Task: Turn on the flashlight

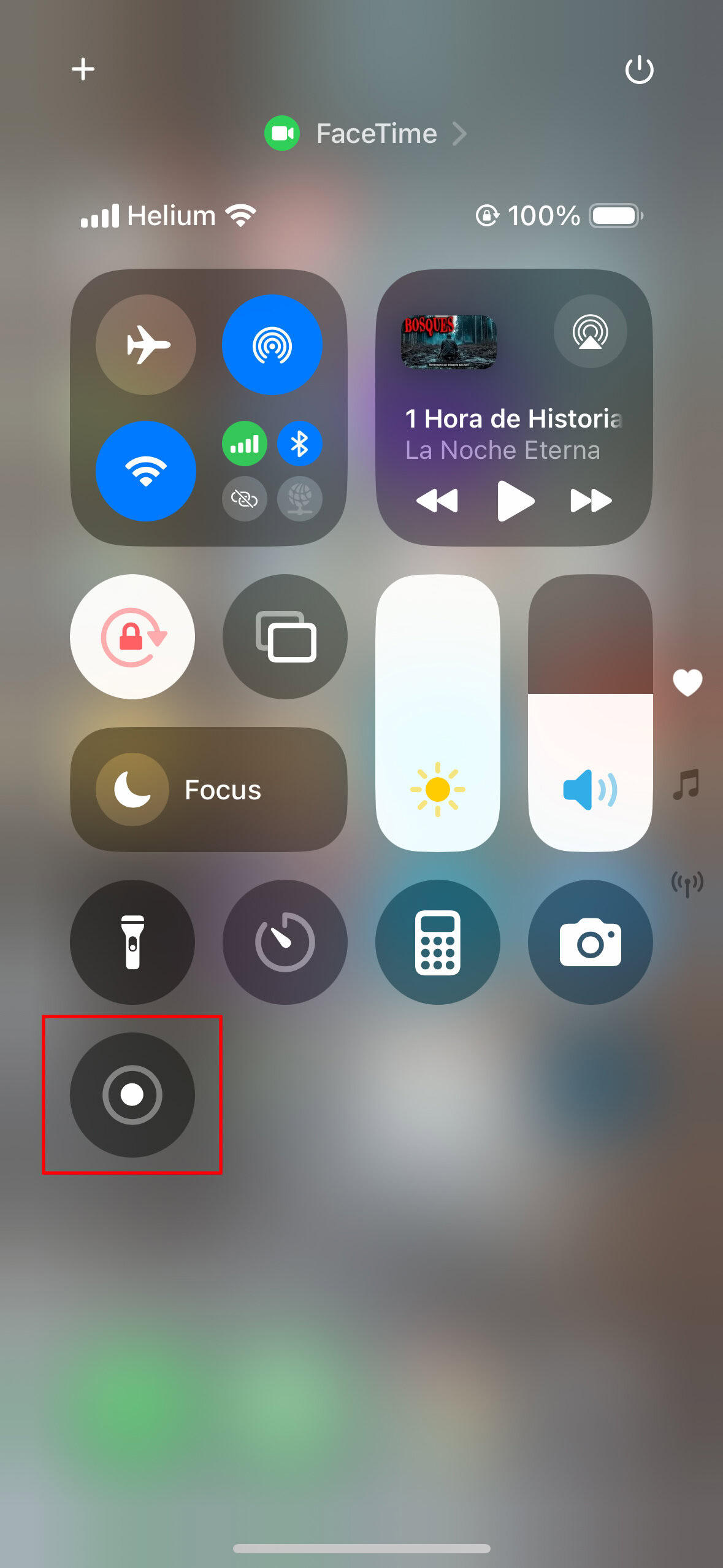Action: click(132, 942)
